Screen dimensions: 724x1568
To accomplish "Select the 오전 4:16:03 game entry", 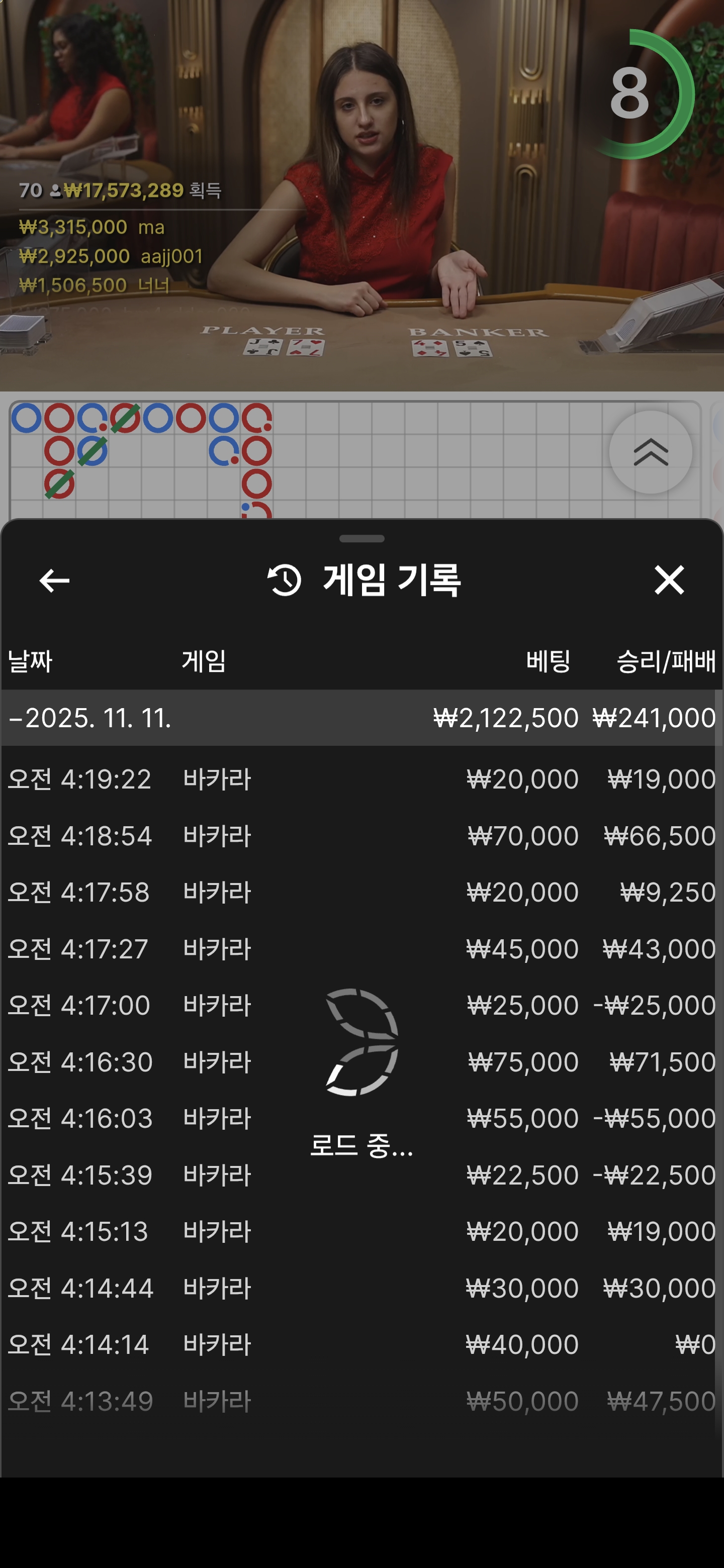I will tap(361, 1118).
